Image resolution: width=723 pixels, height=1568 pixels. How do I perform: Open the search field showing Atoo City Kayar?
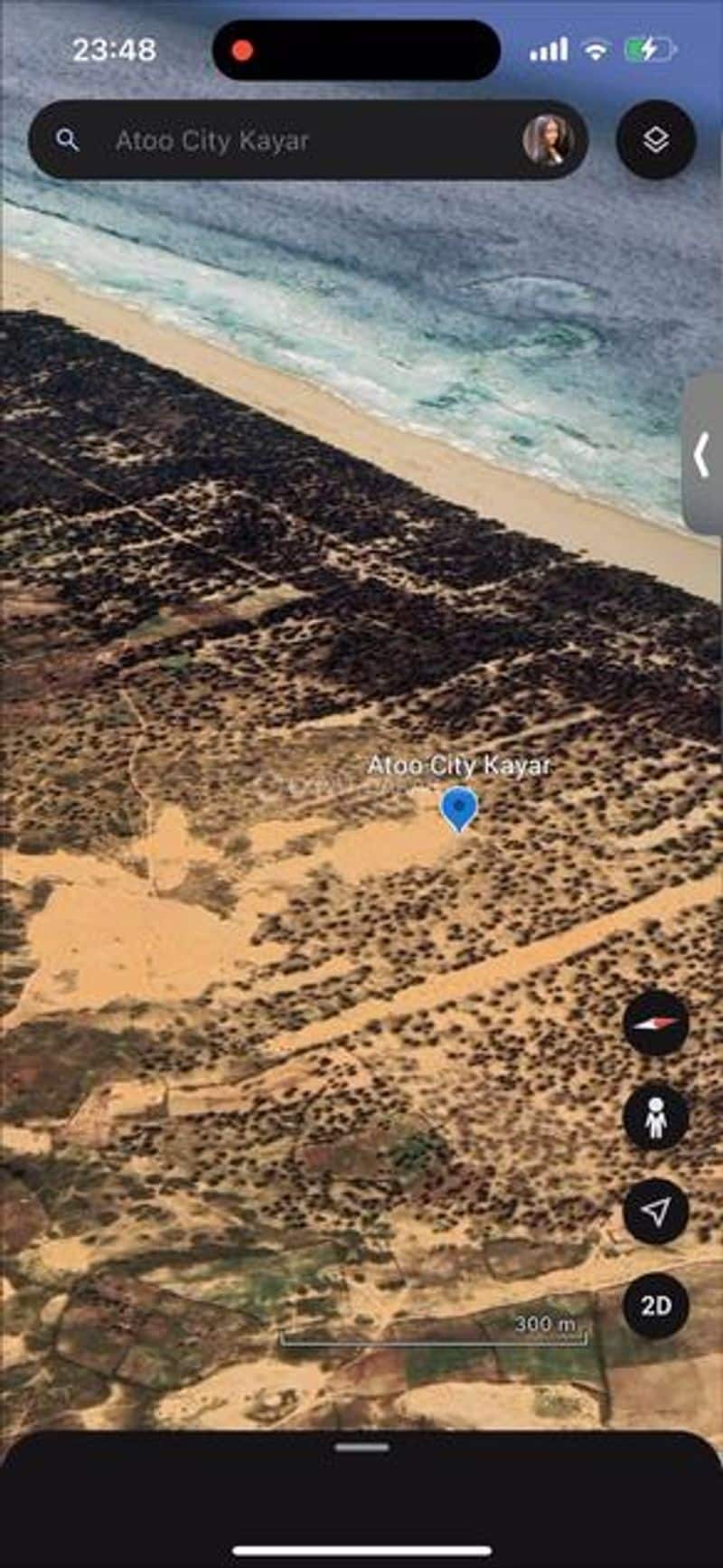click(271, 140)
